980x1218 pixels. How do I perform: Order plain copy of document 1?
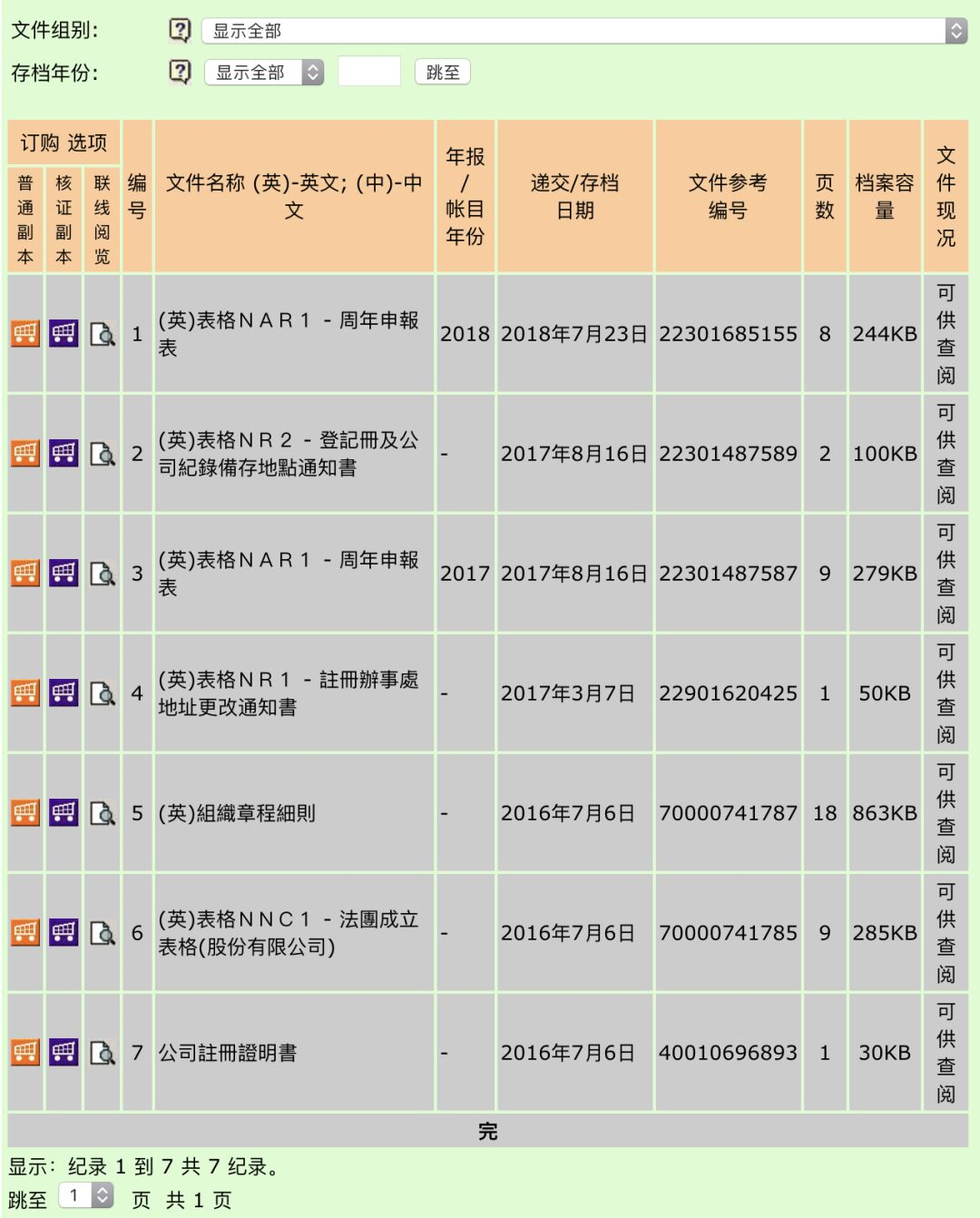(25, 334)
